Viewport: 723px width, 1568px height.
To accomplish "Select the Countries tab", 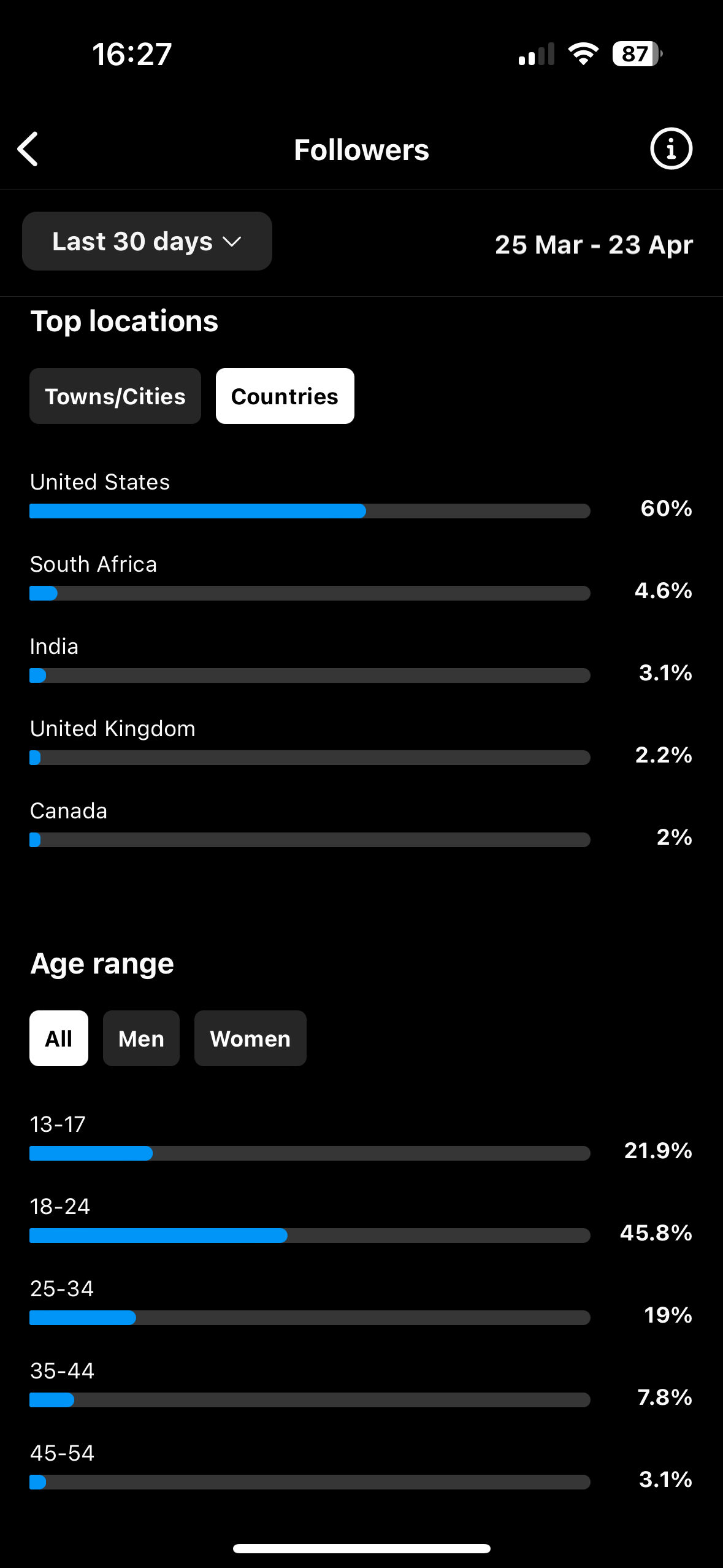I will click(x=285, y=396).
